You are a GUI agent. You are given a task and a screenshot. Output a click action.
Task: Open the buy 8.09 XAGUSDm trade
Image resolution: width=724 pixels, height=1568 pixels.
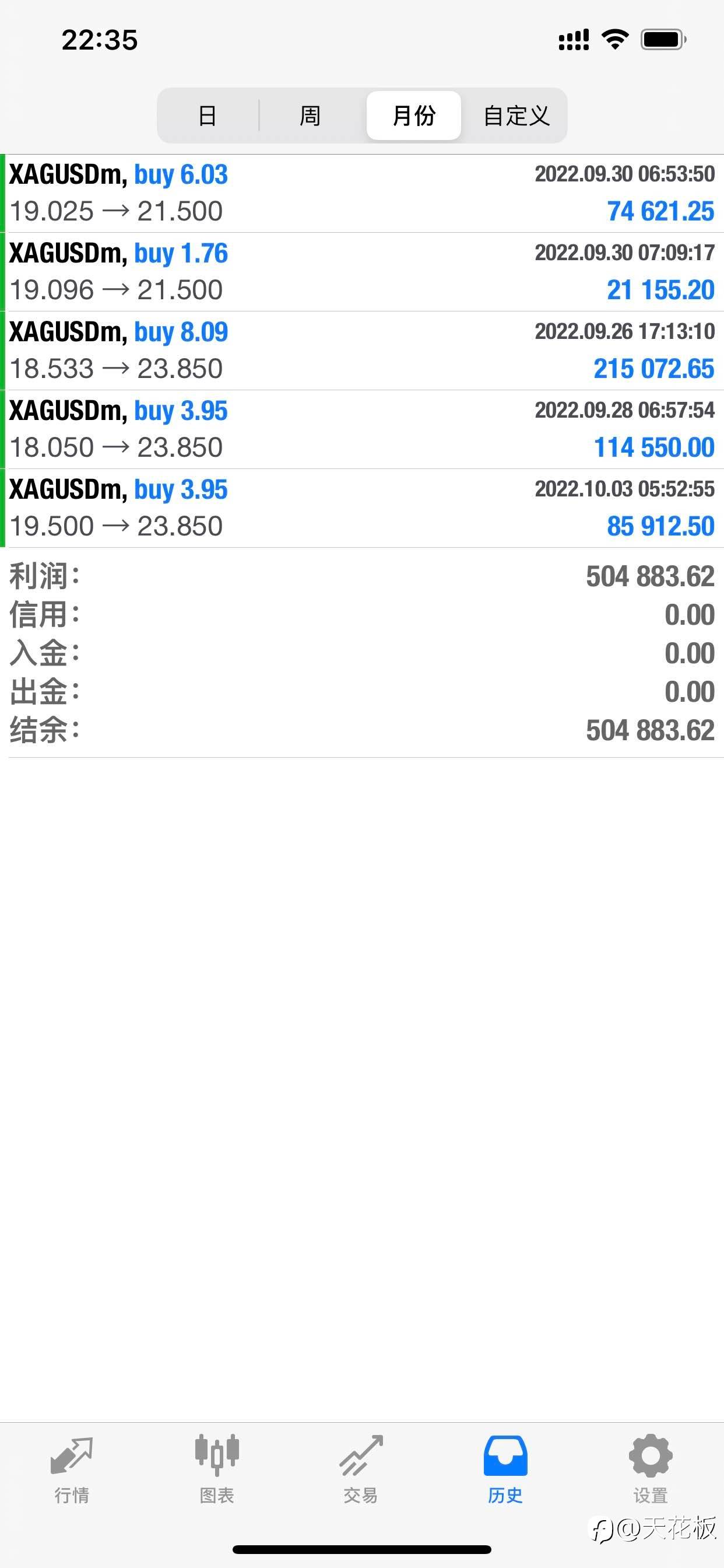coord(362,351)
